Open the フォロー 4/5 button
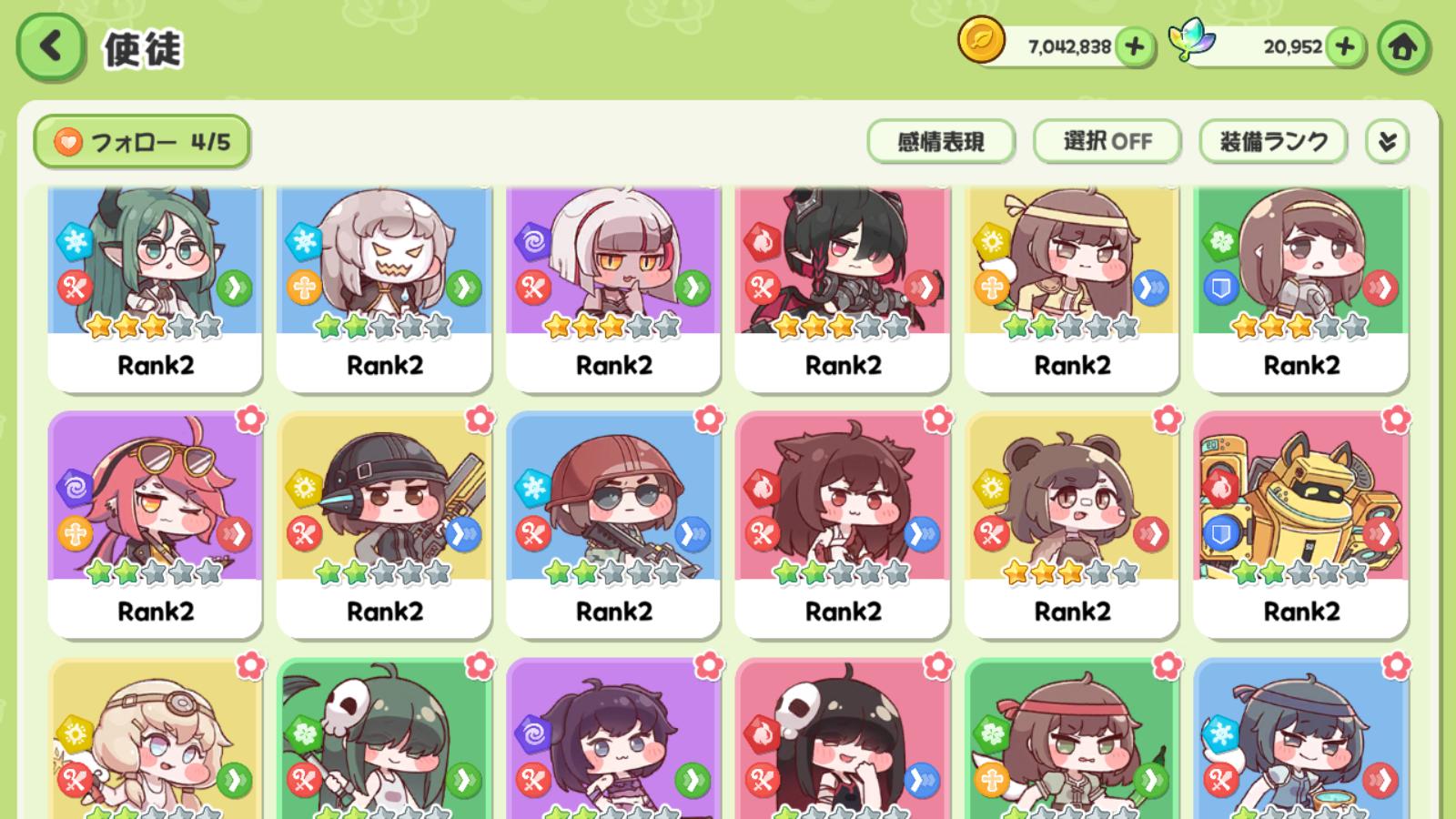This screenshot has width=1456, height=819. [x=142, y=142]
